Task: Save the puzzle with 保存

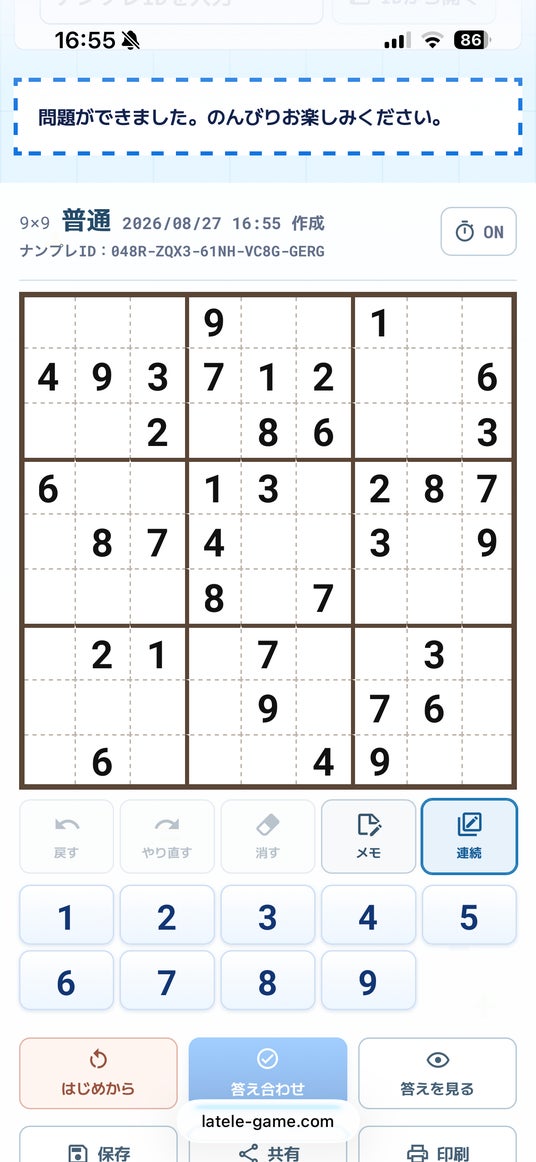Action: 99,1147
